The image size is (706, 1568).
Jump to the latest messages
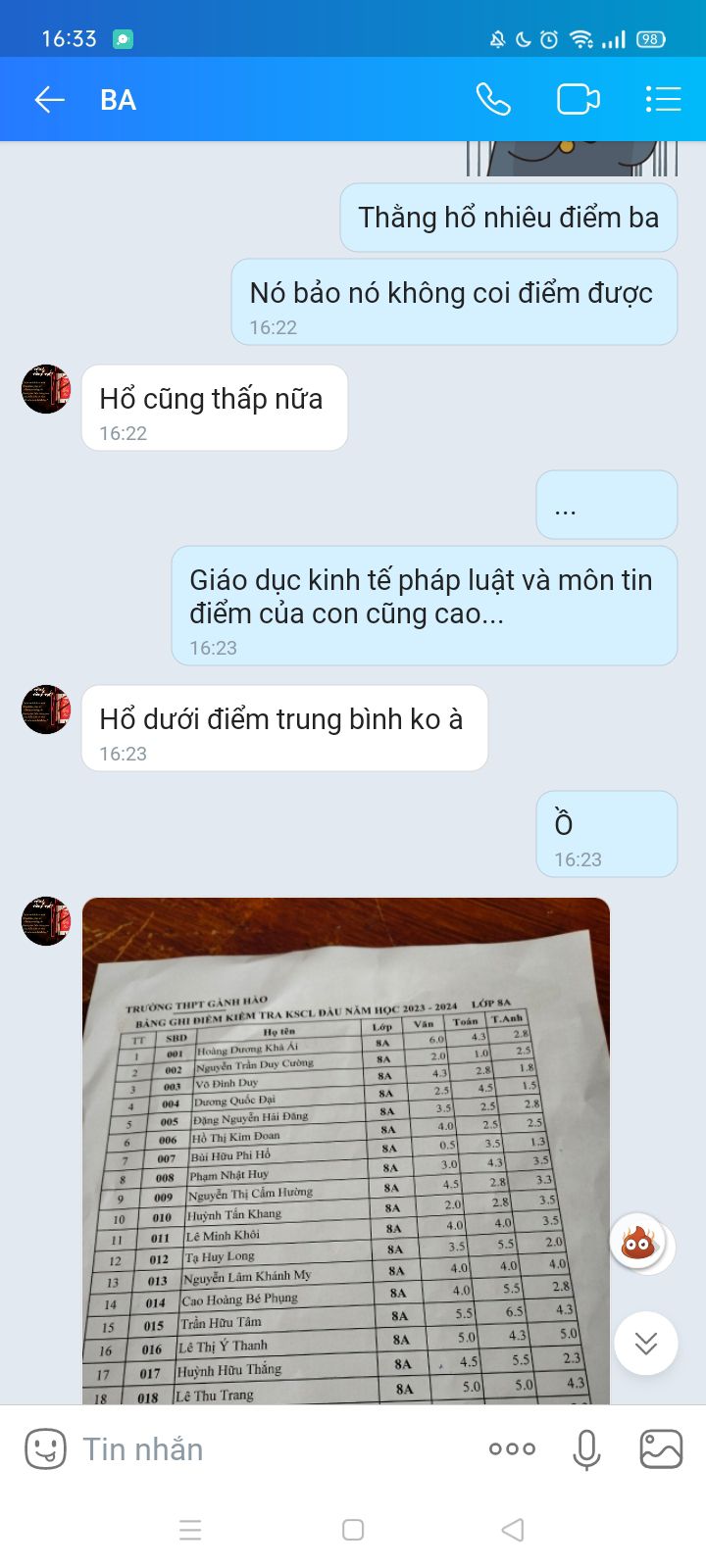click(x=645, y=1343)
